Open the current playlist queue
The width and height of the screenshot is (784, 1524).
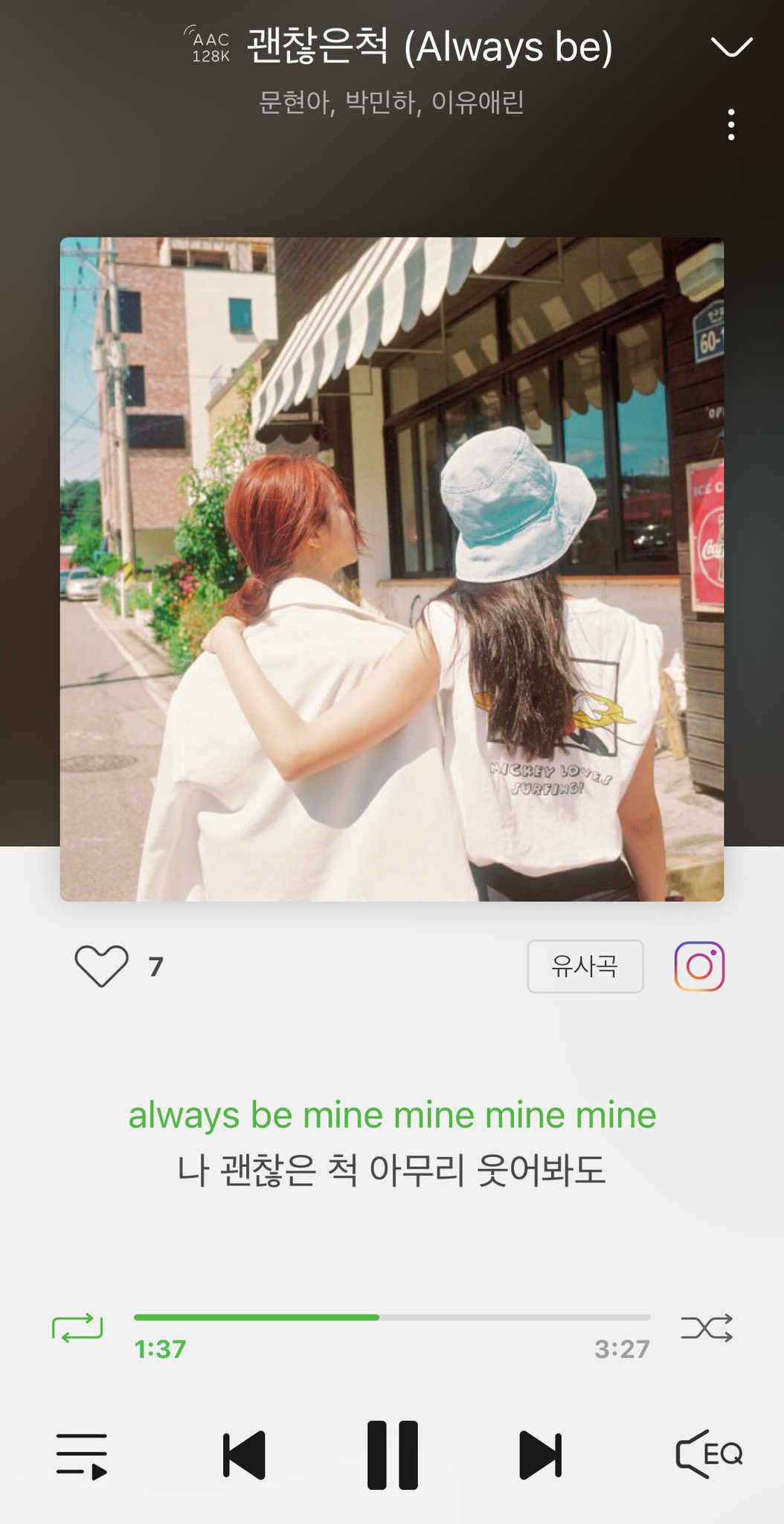pos(82,1456)
